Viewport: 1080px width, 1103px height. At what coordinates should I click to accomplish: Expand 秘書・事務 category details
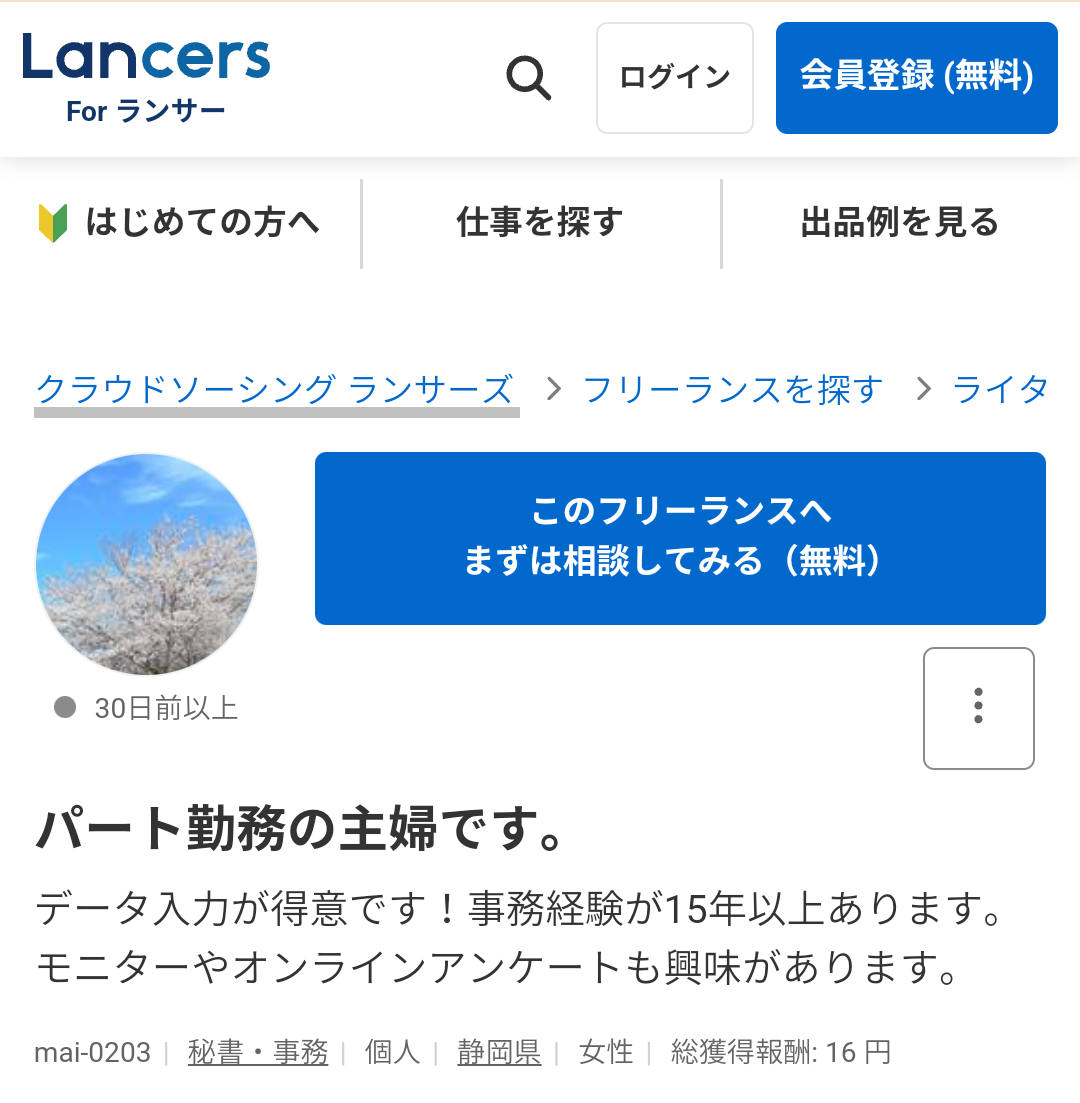pyautogui.click(x=258, y=1051)
